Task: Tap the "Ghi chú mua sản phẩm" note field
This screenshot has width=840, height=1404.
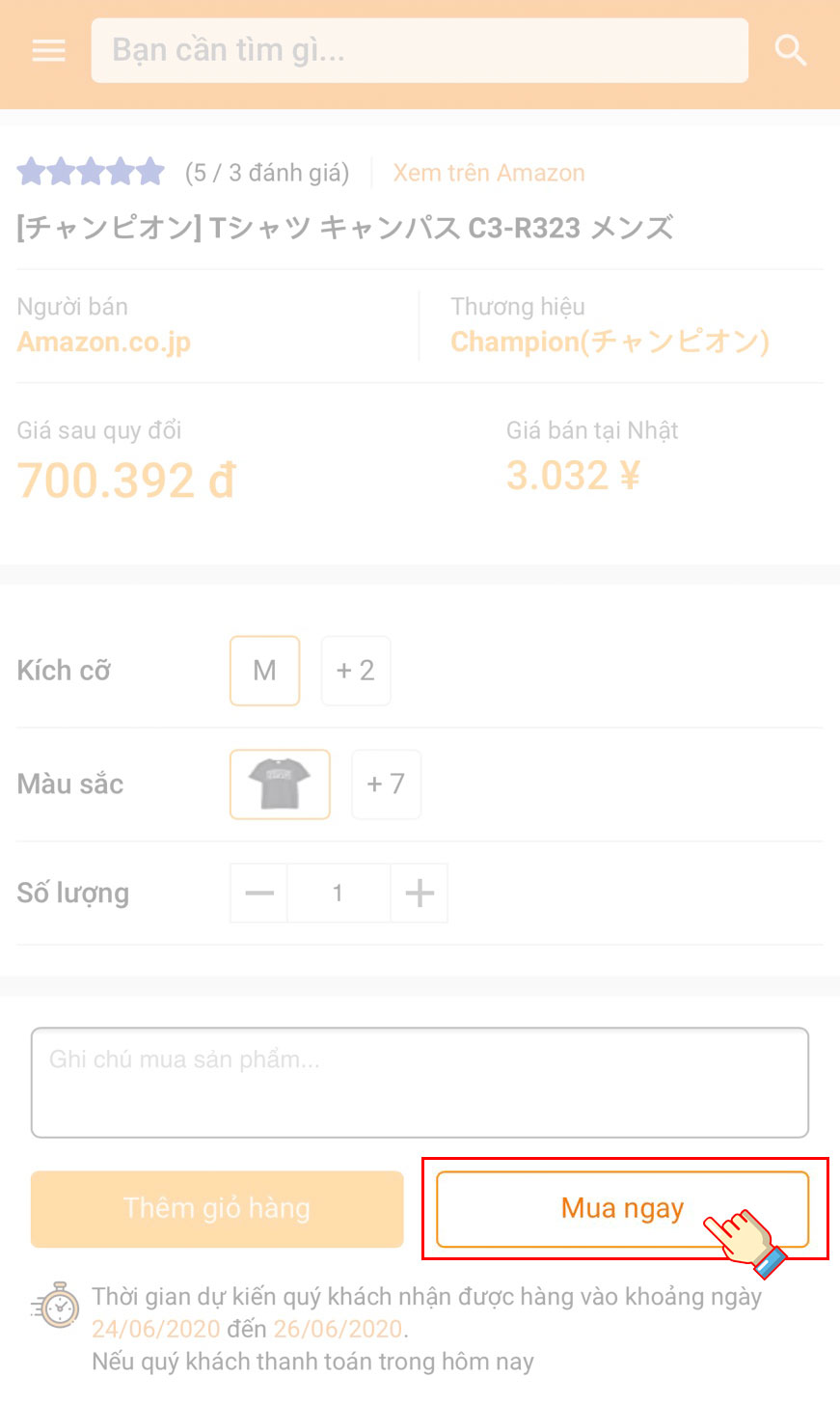Action: (420, 1083)
